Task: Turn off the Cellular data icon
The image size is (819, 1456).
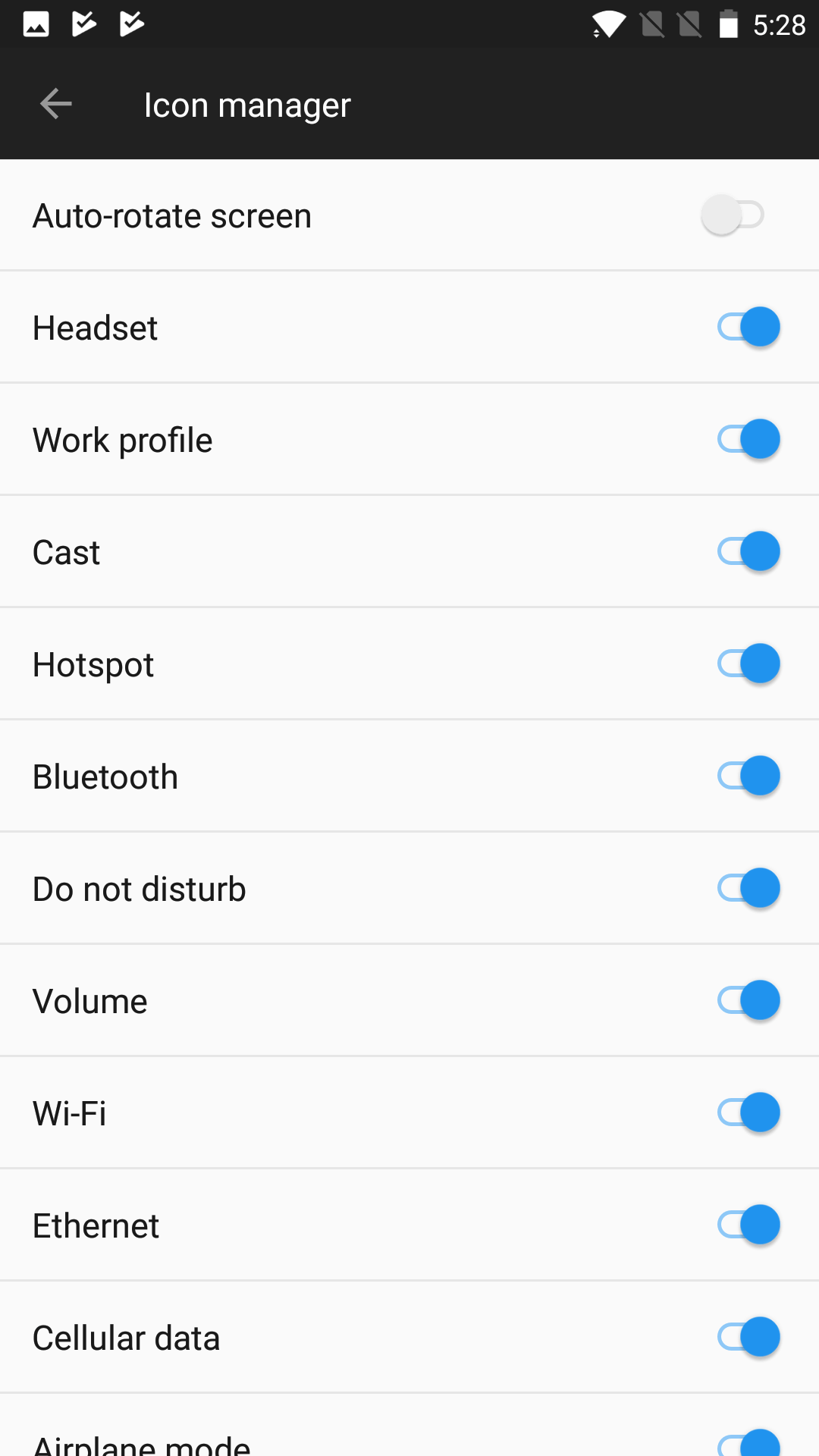Action: click(x=748, y=1337)
